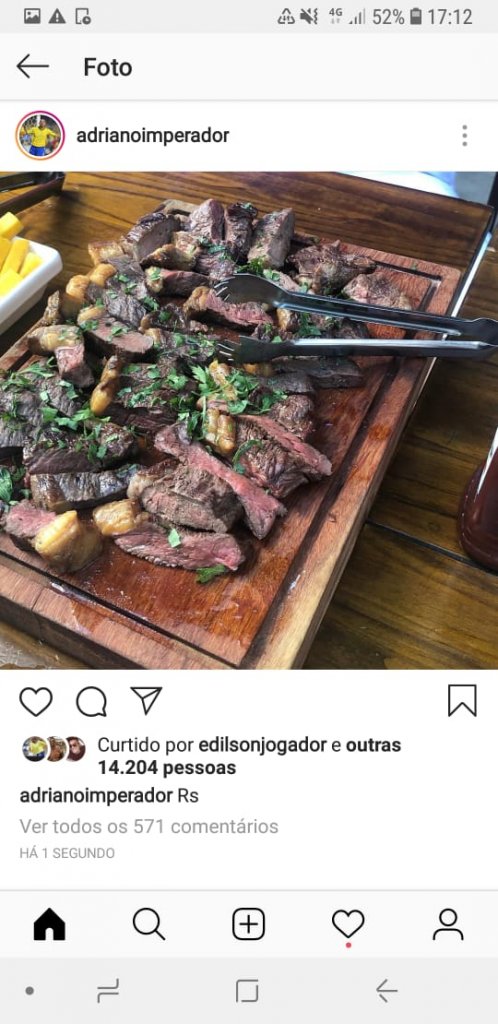Like the steak photo post
Image resolution: width=498 pixels, height=1024 pixels.
(x=36, y=701)
